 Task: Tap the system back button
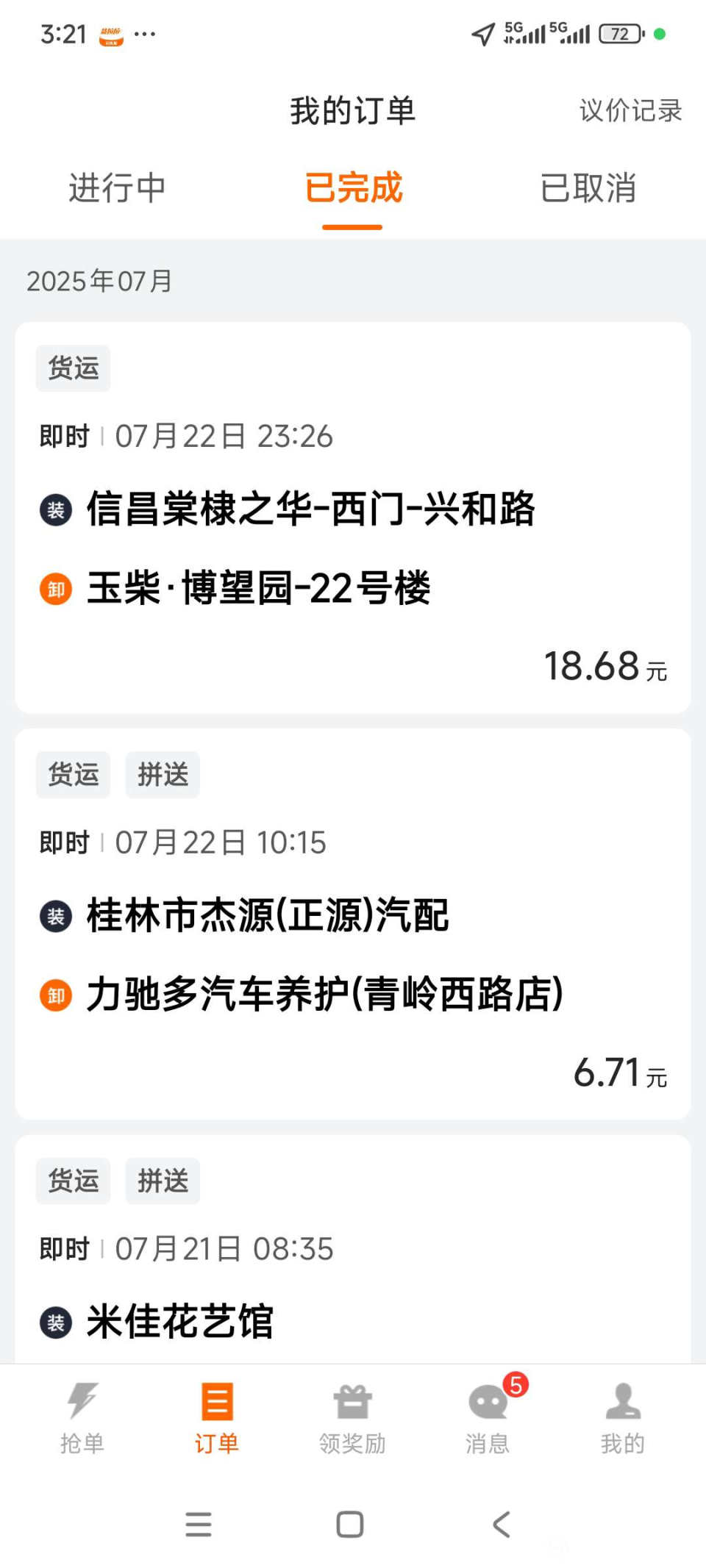[x=502, y=1525]
